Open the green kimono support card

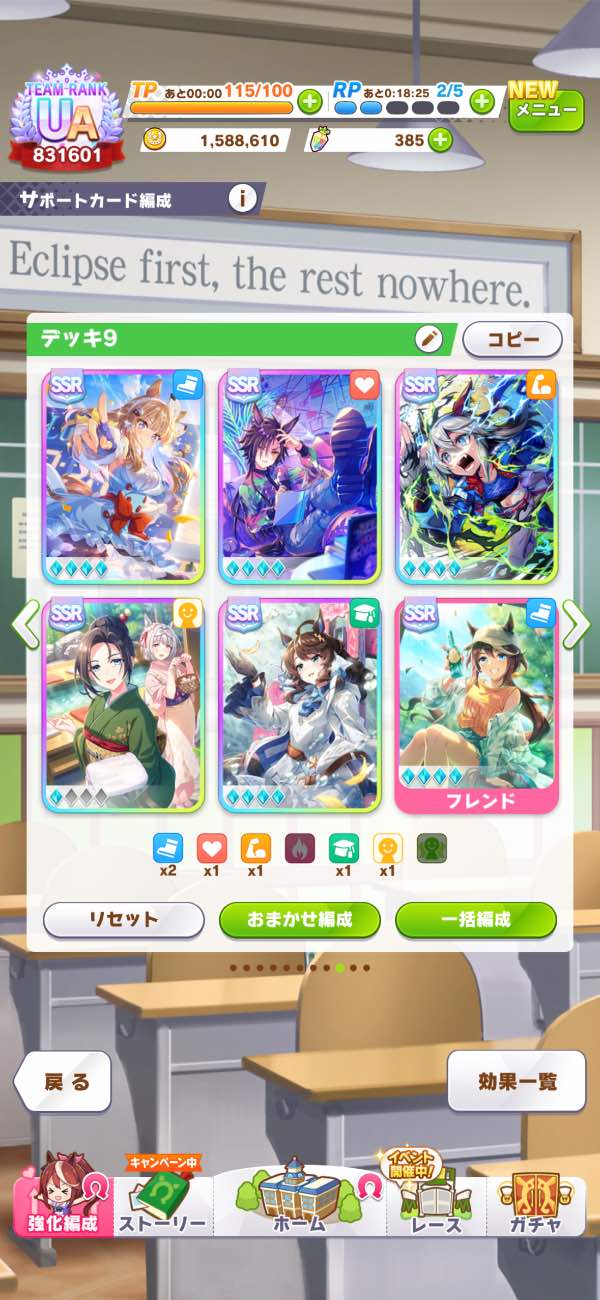pyautogui.click(x=122, y=704)
